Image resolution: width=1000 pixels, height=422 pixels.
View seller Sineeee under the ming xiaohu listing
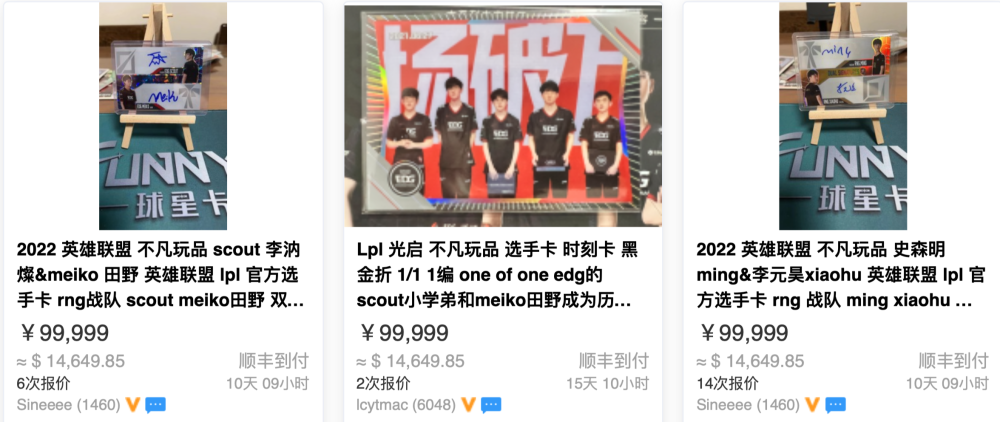point(747,405)
